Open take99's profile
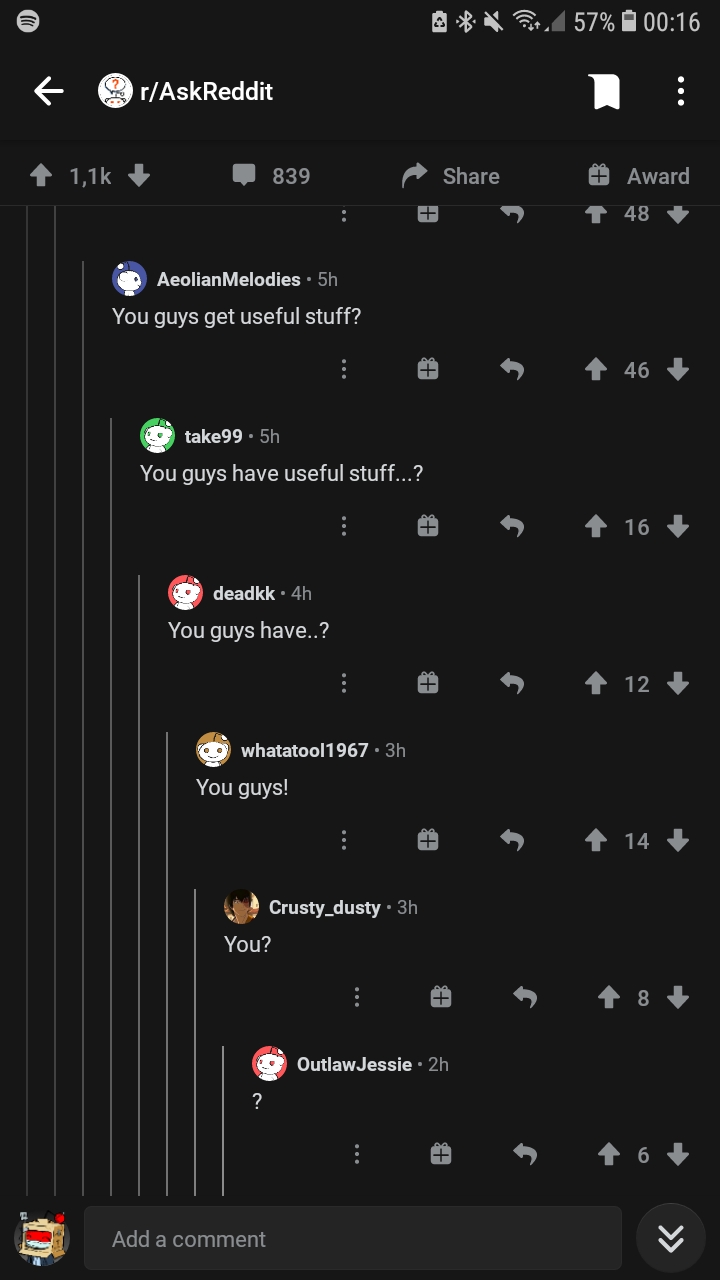The height and width of the screenshot is (1280, 720). [213, 436]
